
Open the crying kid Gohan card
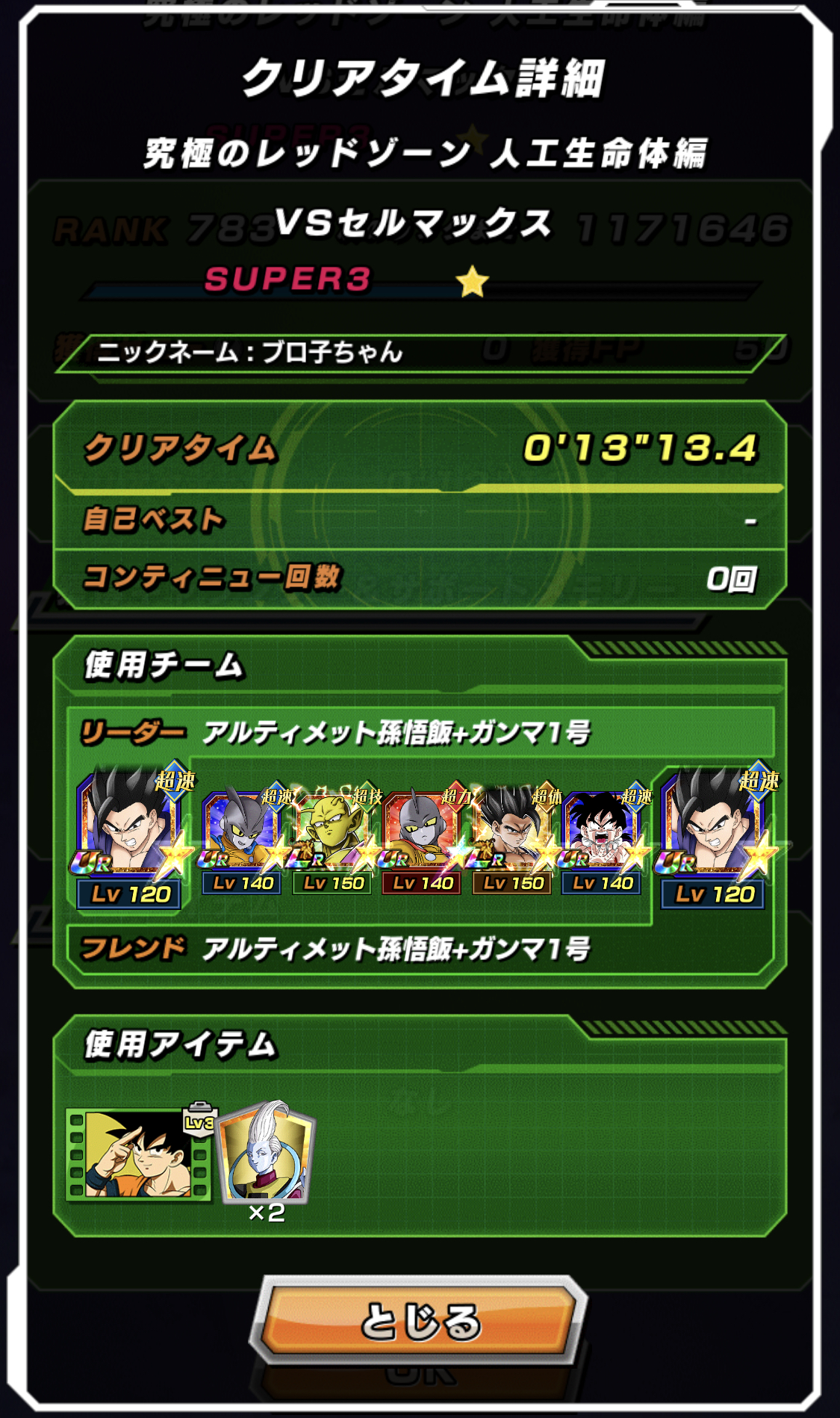(602, 835)
